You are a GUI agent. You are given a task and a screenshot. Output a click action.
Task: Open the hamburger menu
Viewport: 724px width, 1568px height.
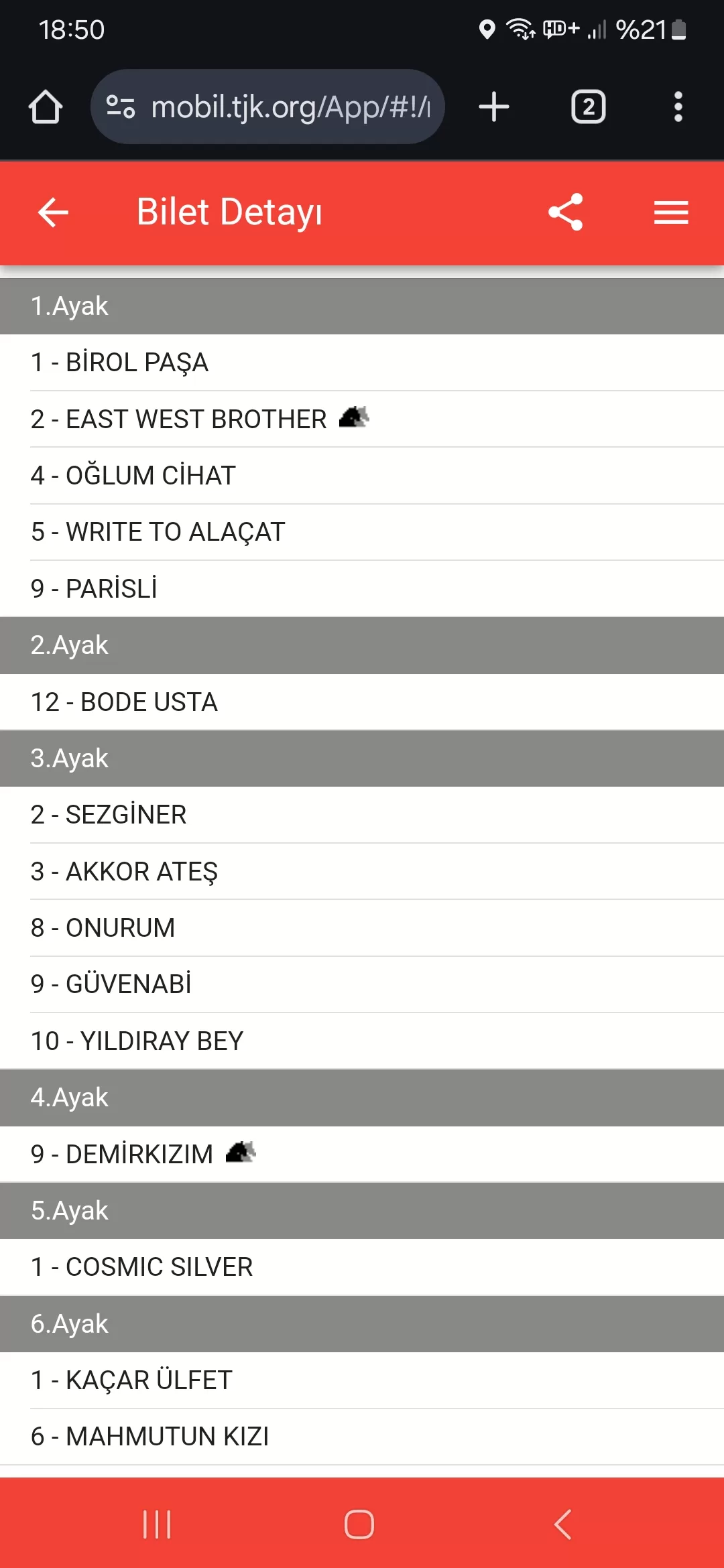tap(671, 212)
